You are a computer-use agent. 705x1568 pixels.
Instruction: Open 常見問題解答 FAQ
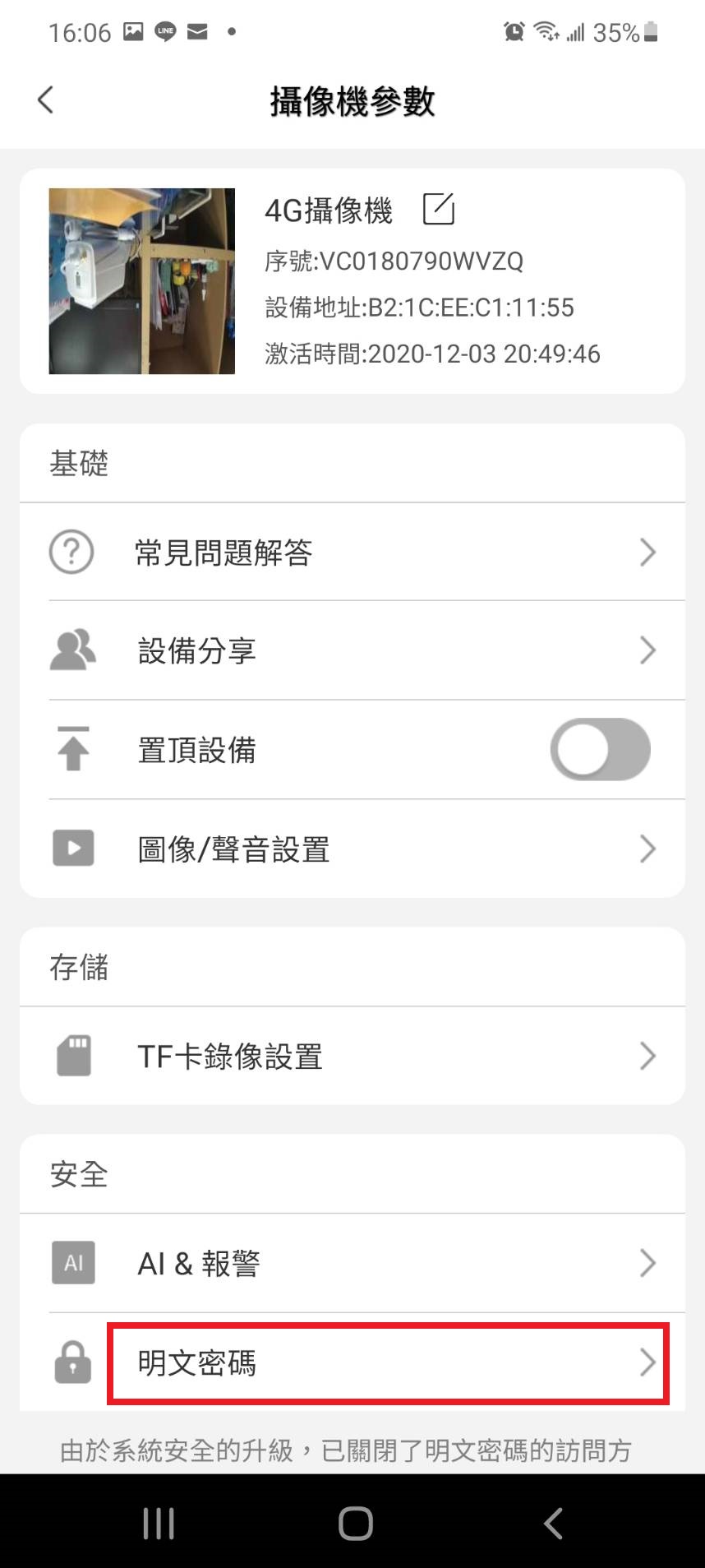(x=352, y=553)
